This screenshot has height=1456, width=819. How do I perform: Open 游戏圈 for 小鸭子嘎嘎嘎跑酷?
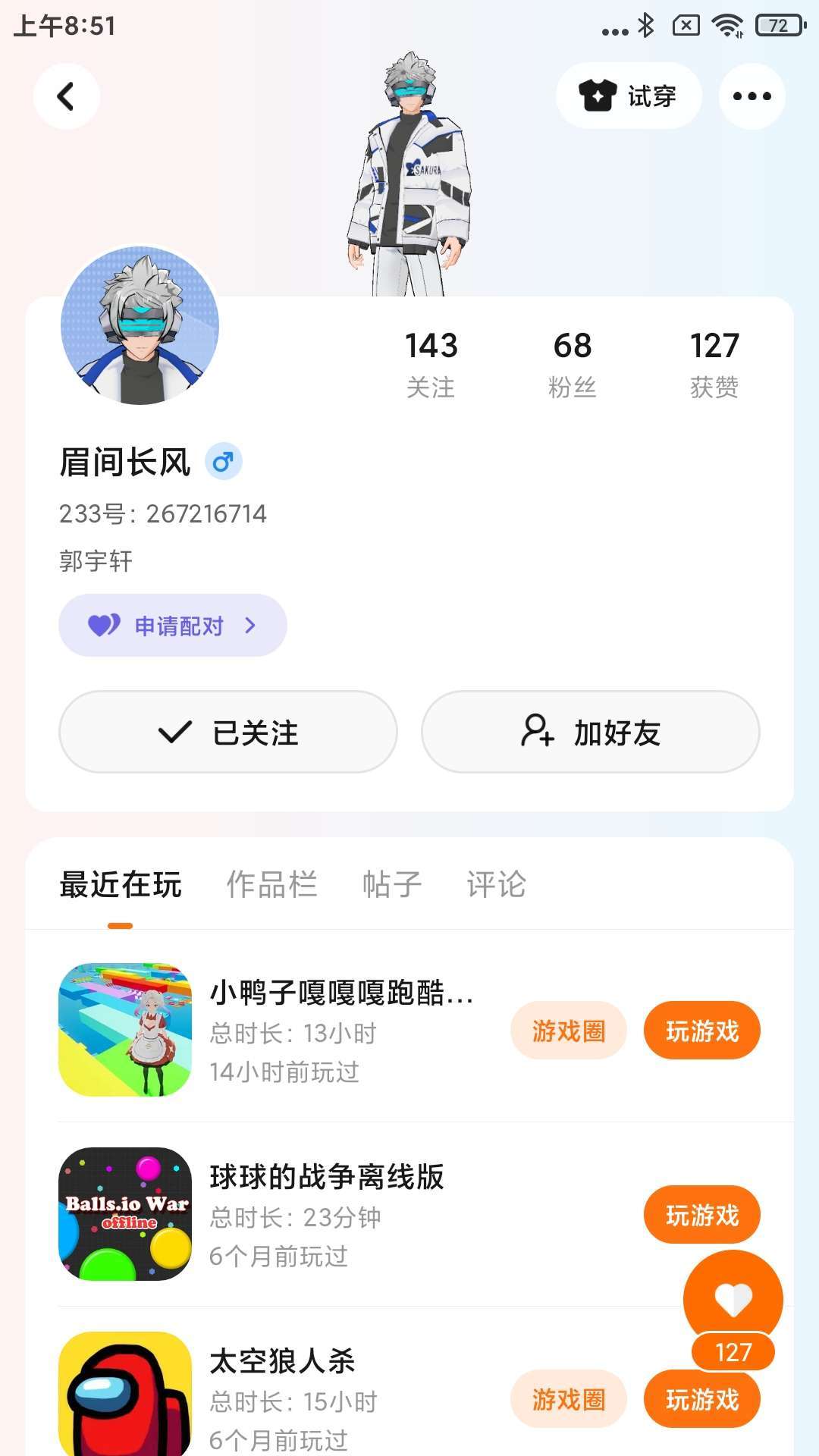click(x=569, y=1031)
